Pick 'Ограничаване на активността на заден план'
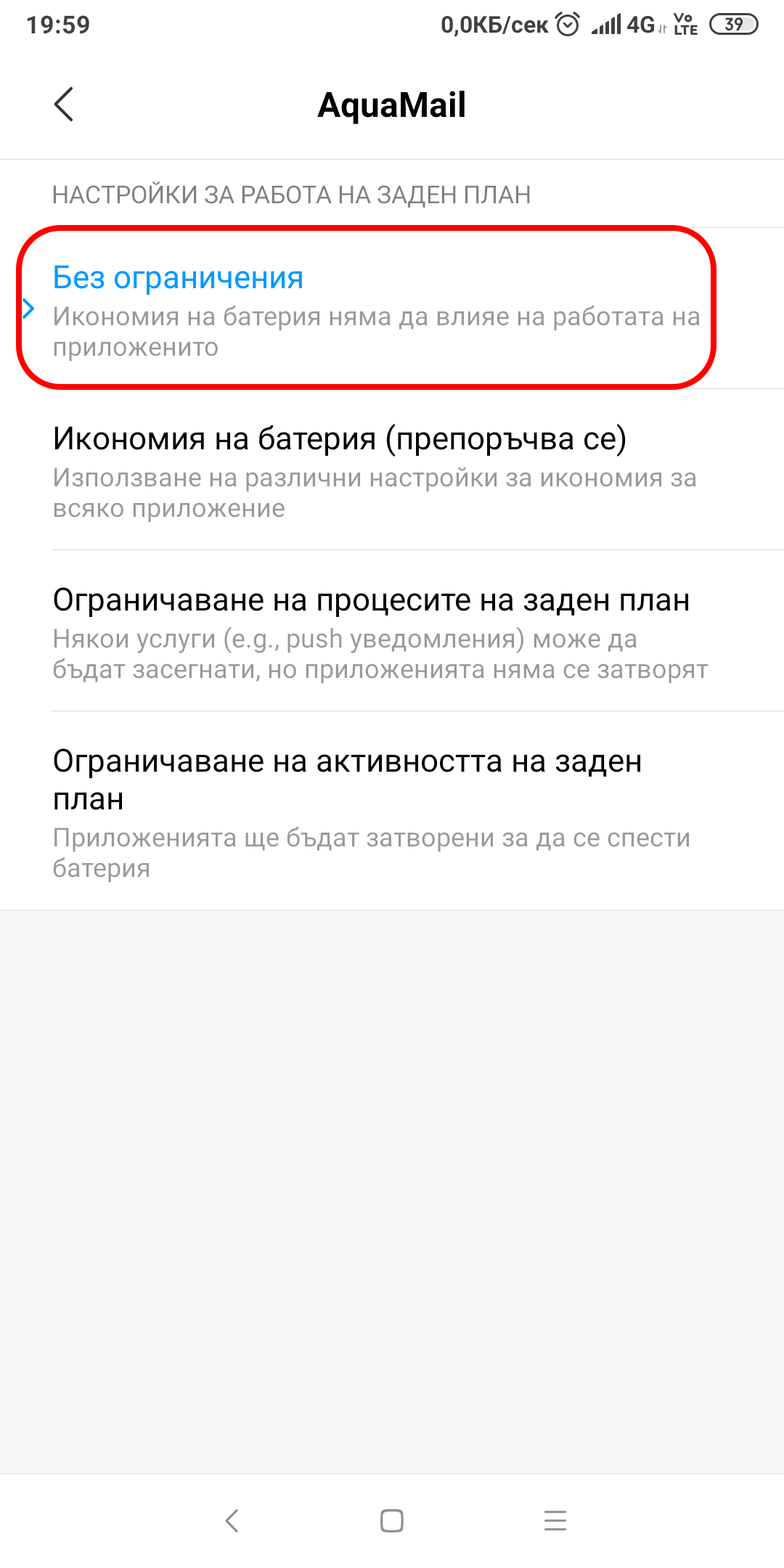Image resolution: width=784 pixels, height=1568 pixels. pos(392,811)
